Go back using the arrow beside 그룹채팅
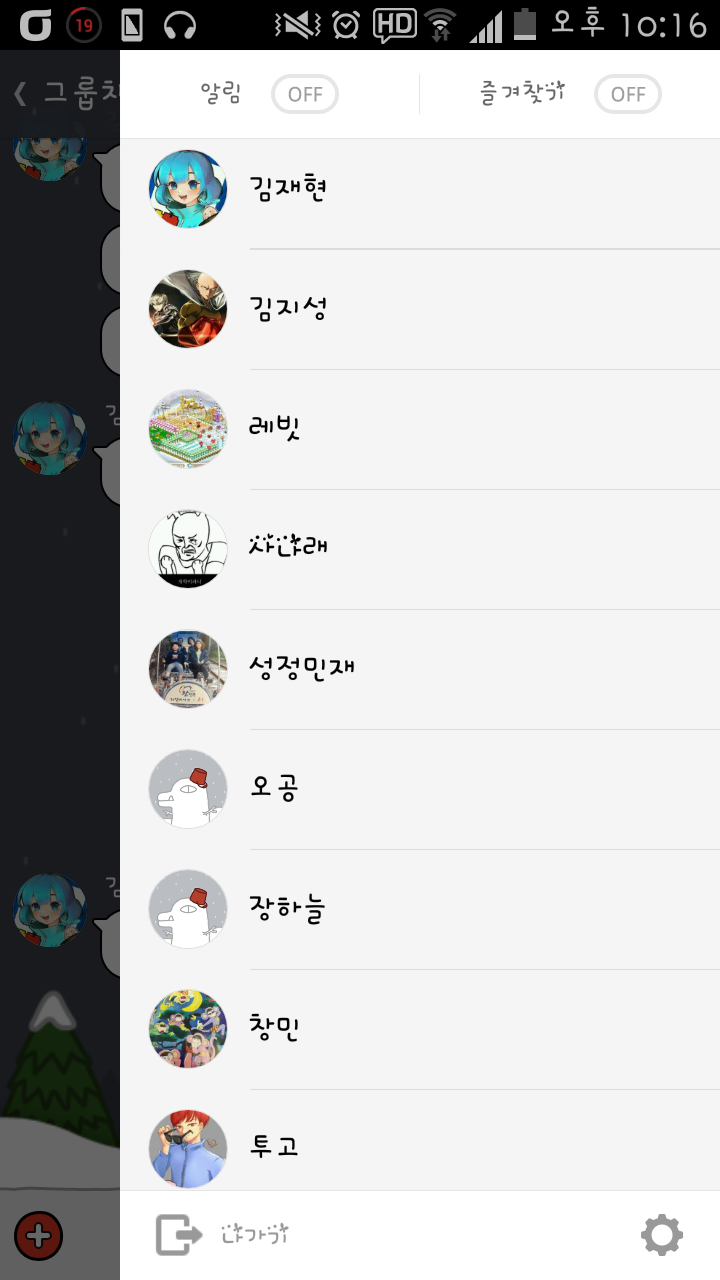This screenshot has height=1280, width=720. pos(20,94)
